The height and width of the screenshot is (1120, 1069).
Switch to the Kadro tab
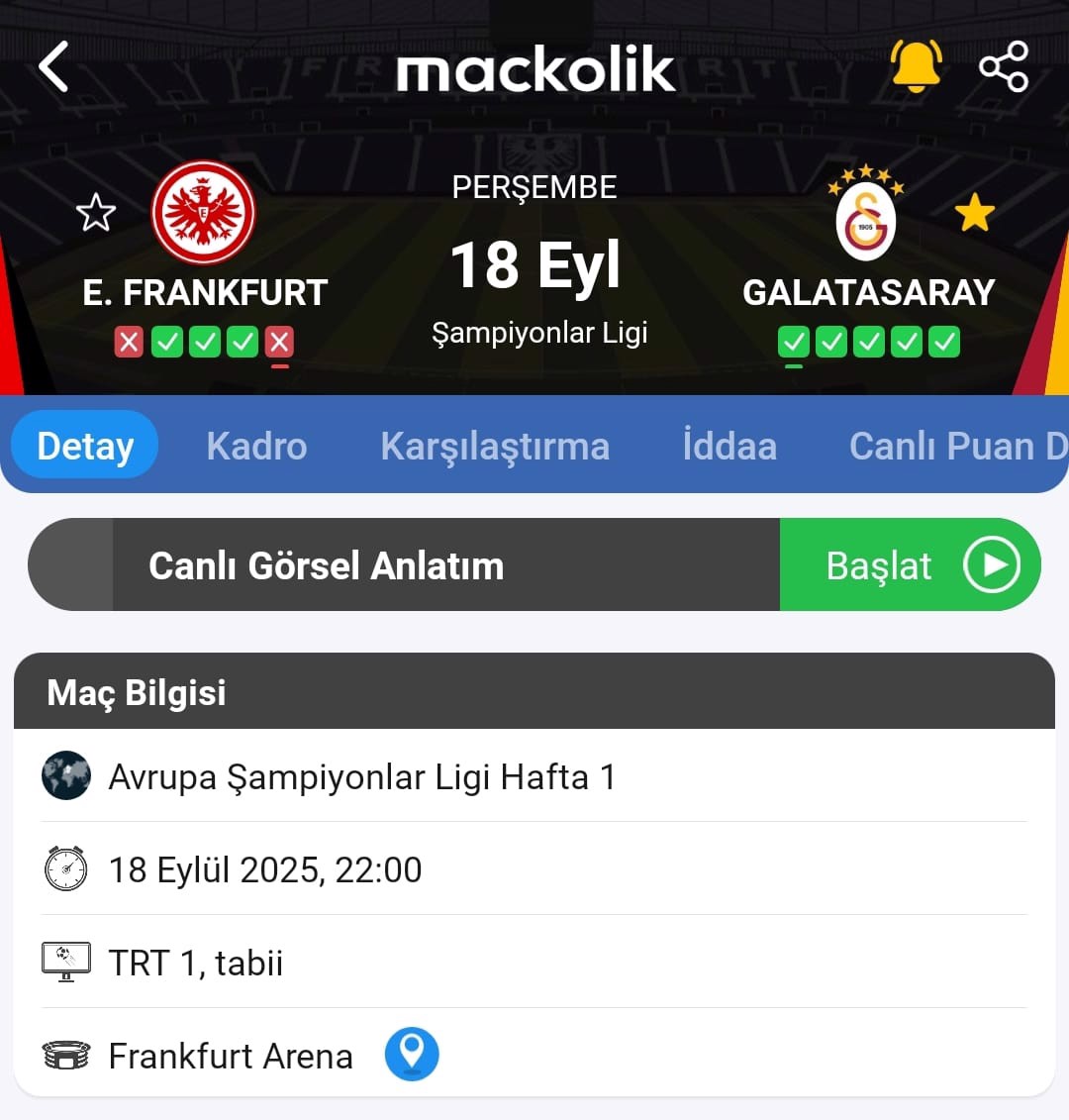click(x=256, y=446)
